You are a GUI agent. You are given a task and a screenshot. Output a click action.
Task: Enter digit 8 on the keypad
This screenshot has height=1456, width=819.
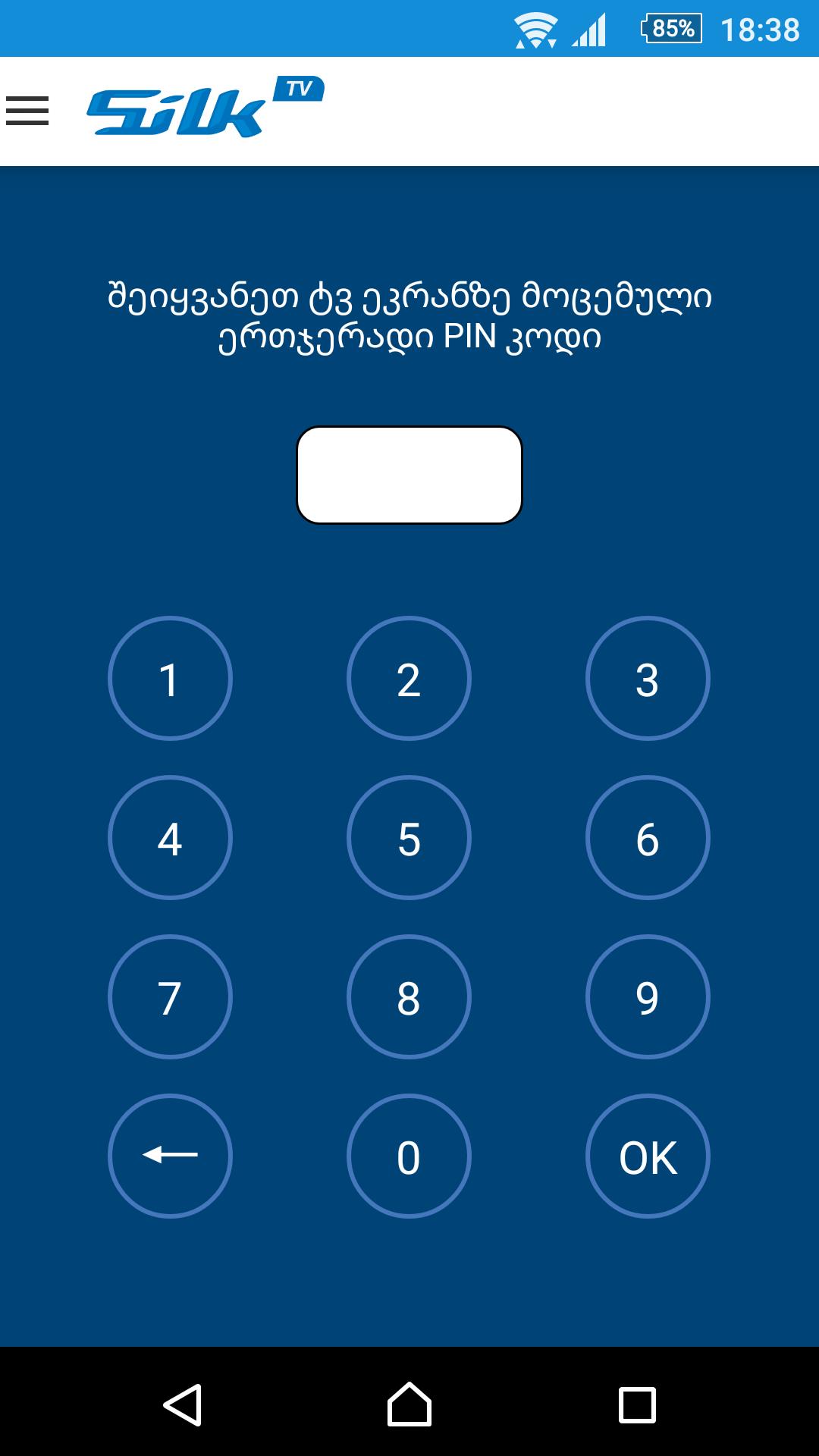coord(409,996)
